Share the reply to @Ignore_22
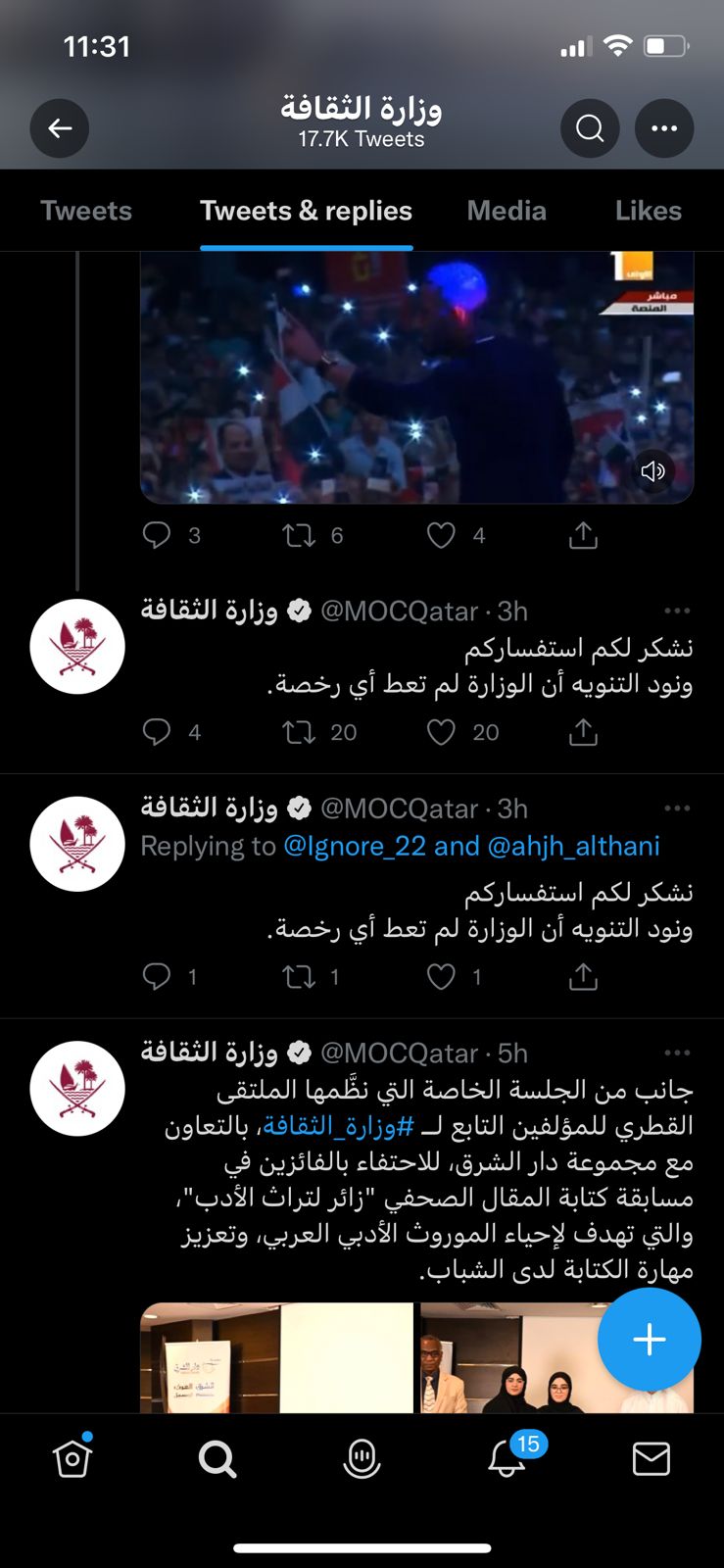The height and width of the screenshot is (1568, 724). tap(583, 976)
